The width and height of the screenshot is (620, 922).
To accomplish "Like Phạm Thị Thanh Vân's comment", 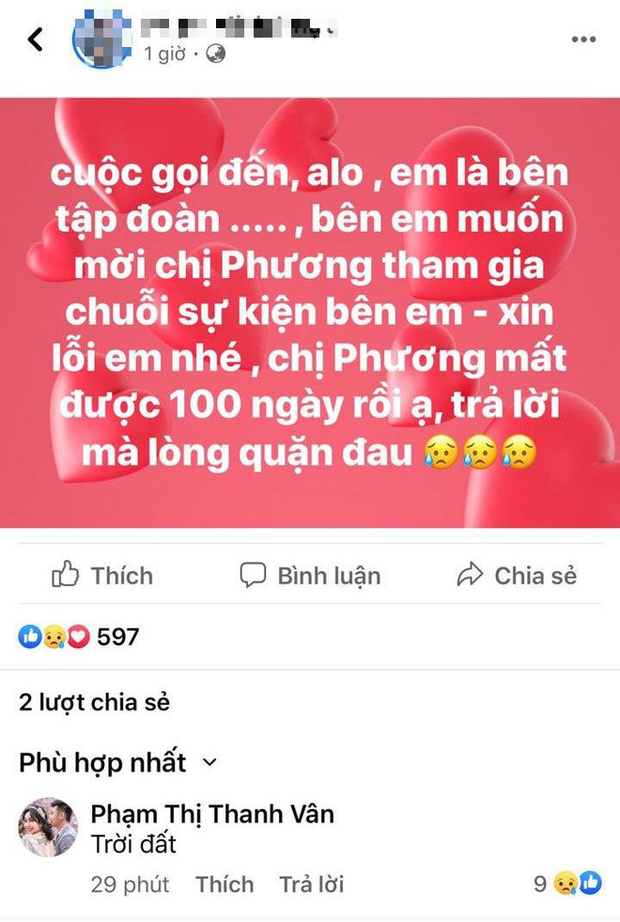I will click(x=224, y=884).
